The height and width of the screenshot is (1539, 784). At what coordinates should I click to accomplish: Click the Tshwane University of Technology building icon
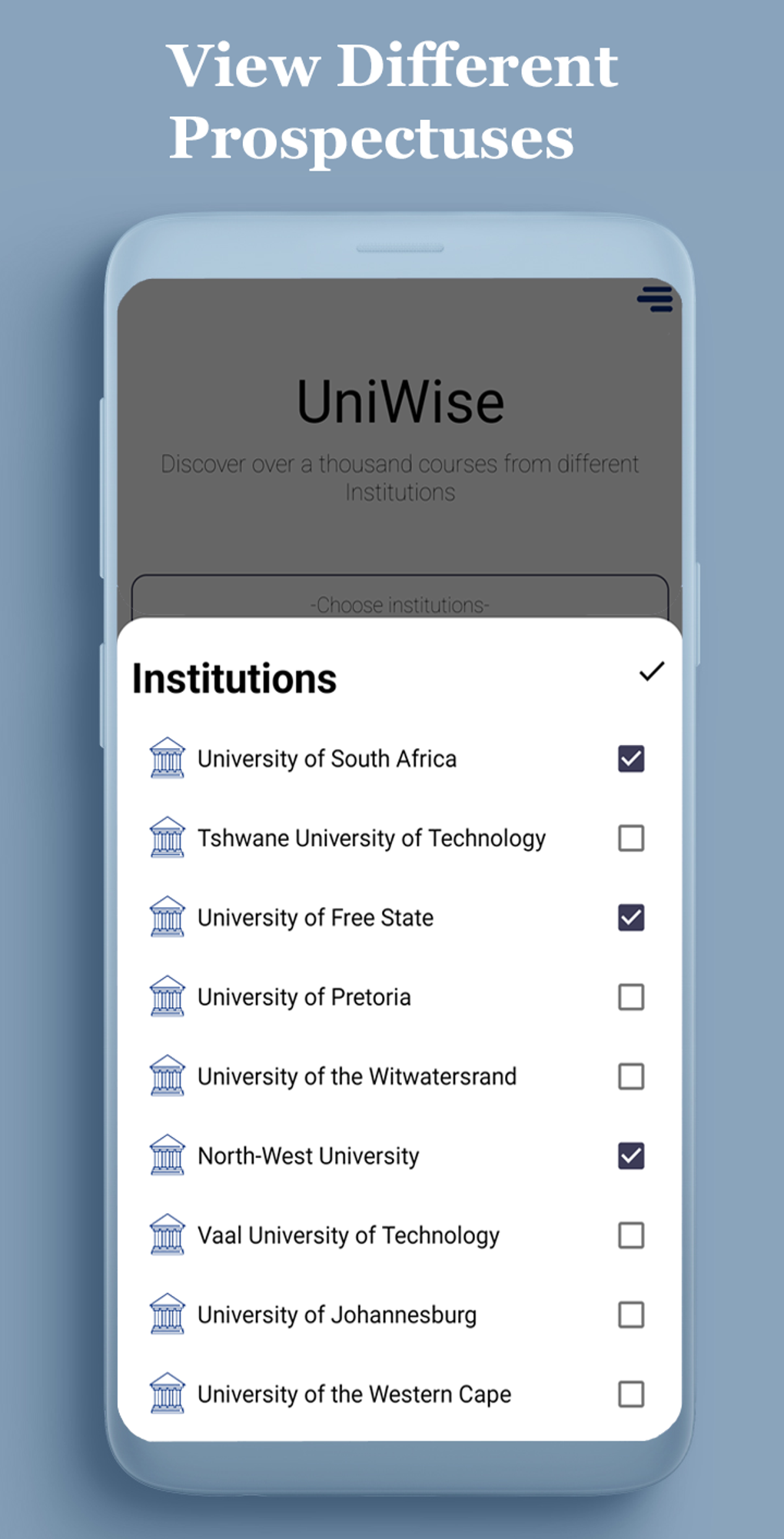point(168,838)
